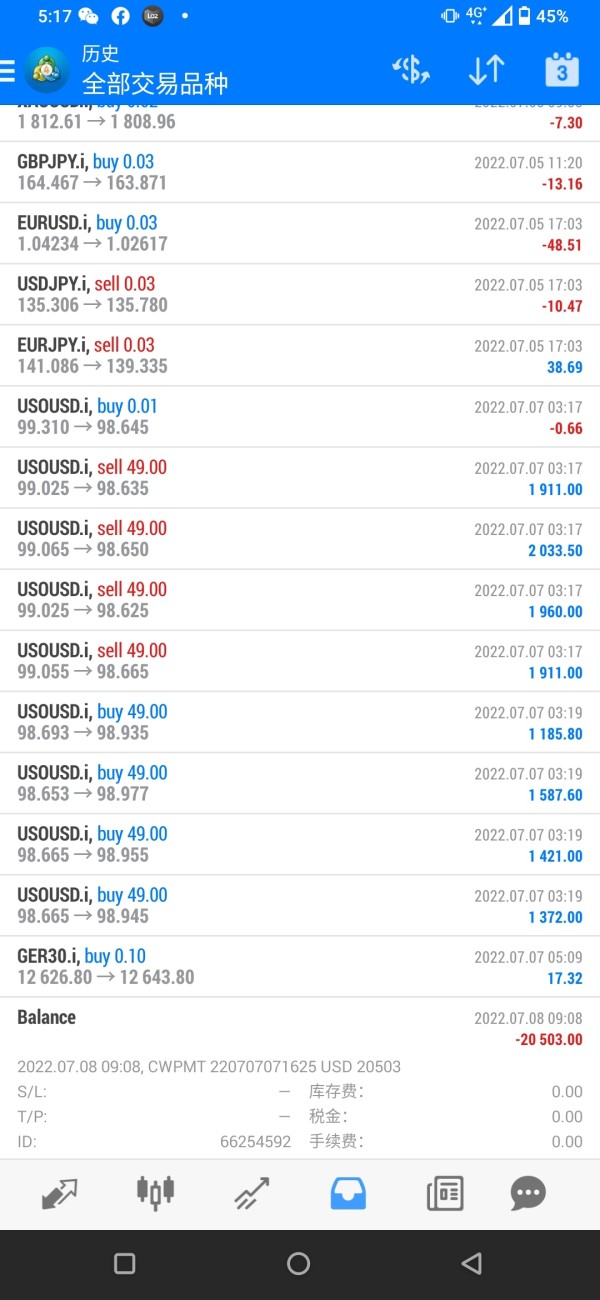600x1300 pixels.
Task: Open the news and mailbox tab
Action: pos(444,1193)
